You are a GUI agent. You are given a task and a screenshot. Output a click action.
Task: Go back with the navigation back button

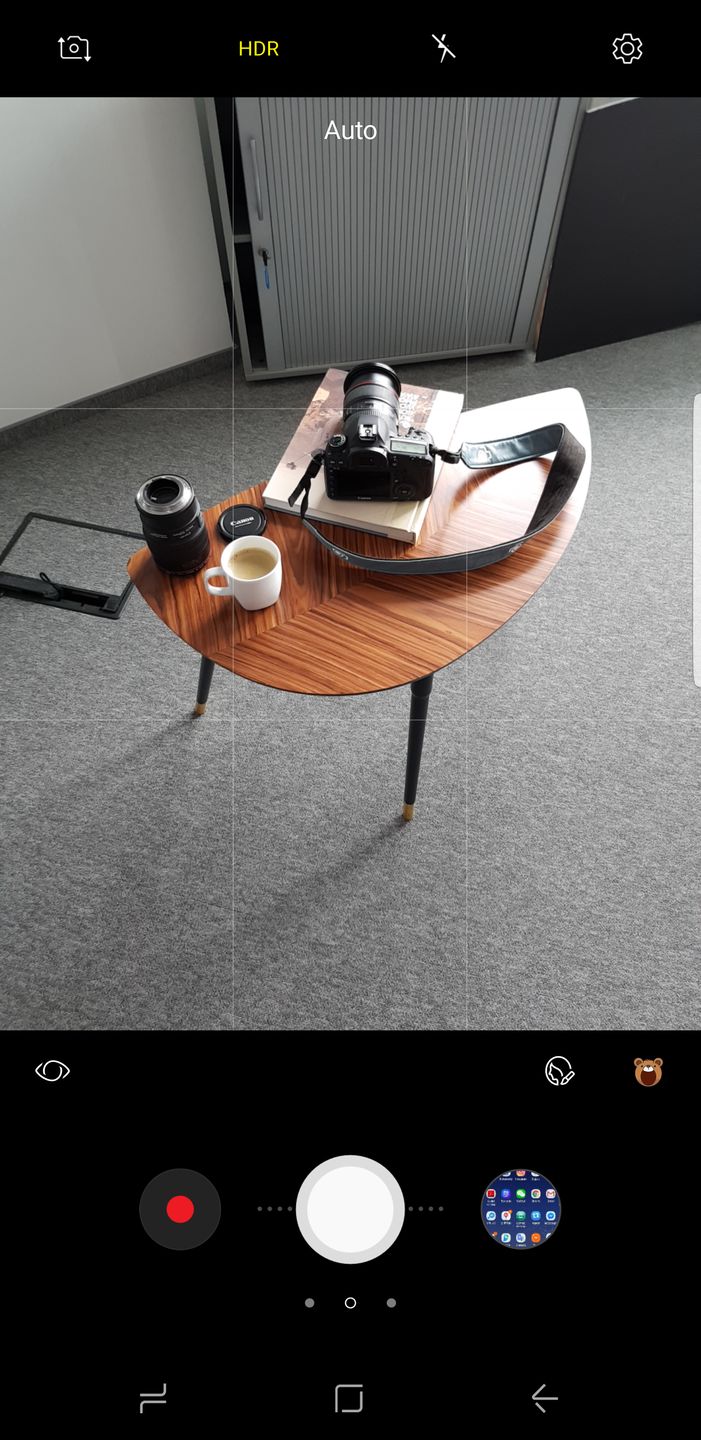tap(544, 1398)
